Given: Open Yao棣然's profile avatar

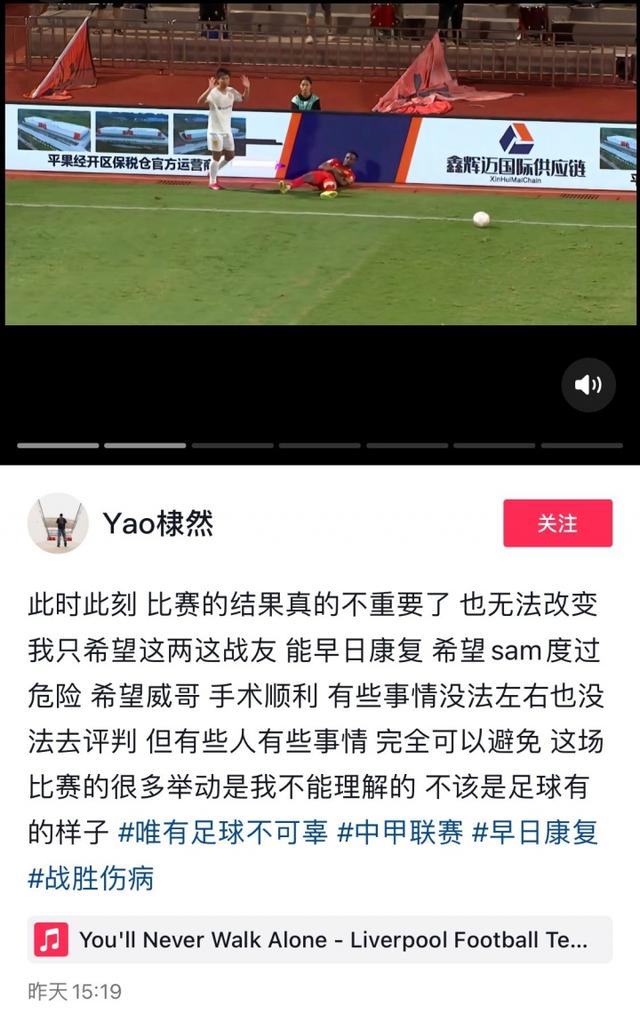Looking at the screenshot, I should point(58,523).
